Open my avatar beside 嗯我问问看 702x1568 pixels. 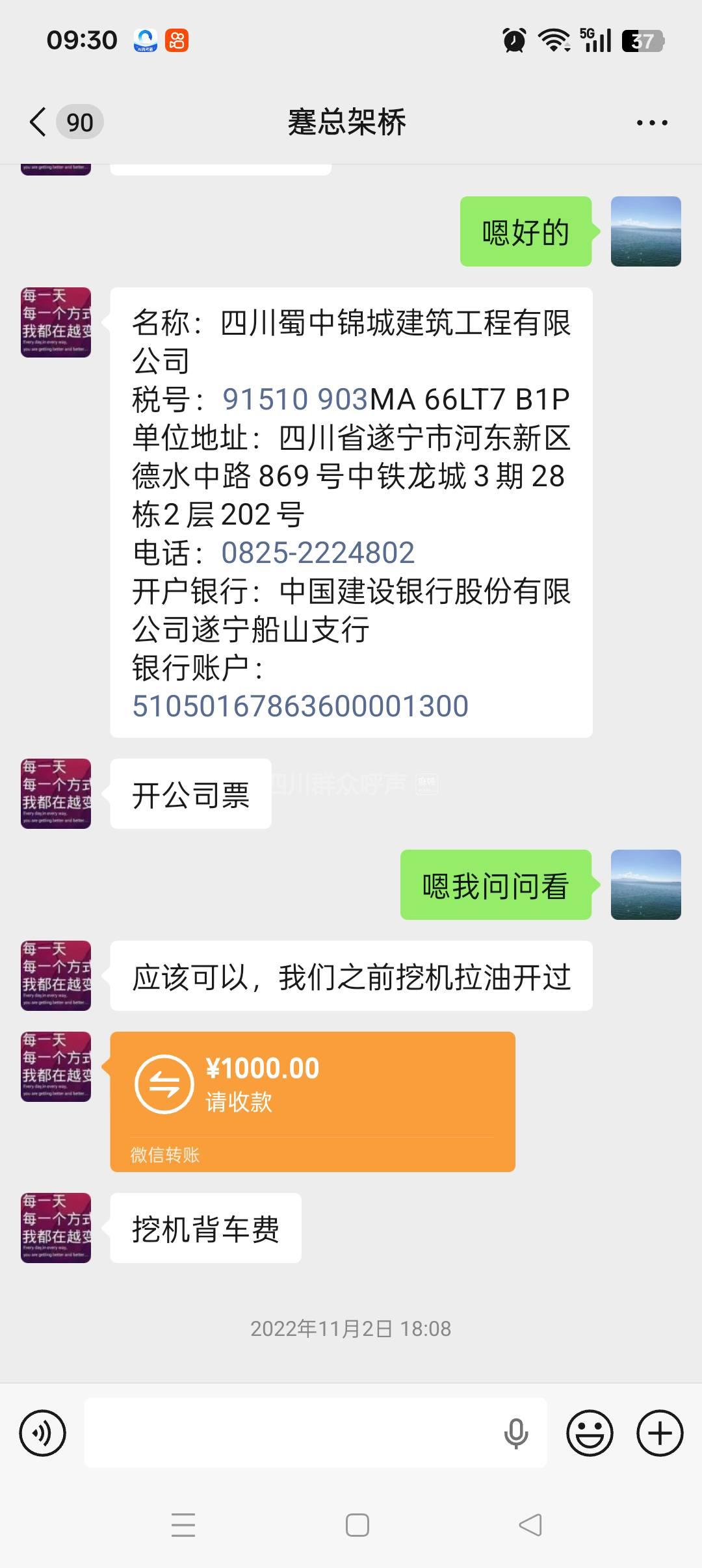[645, 884]
